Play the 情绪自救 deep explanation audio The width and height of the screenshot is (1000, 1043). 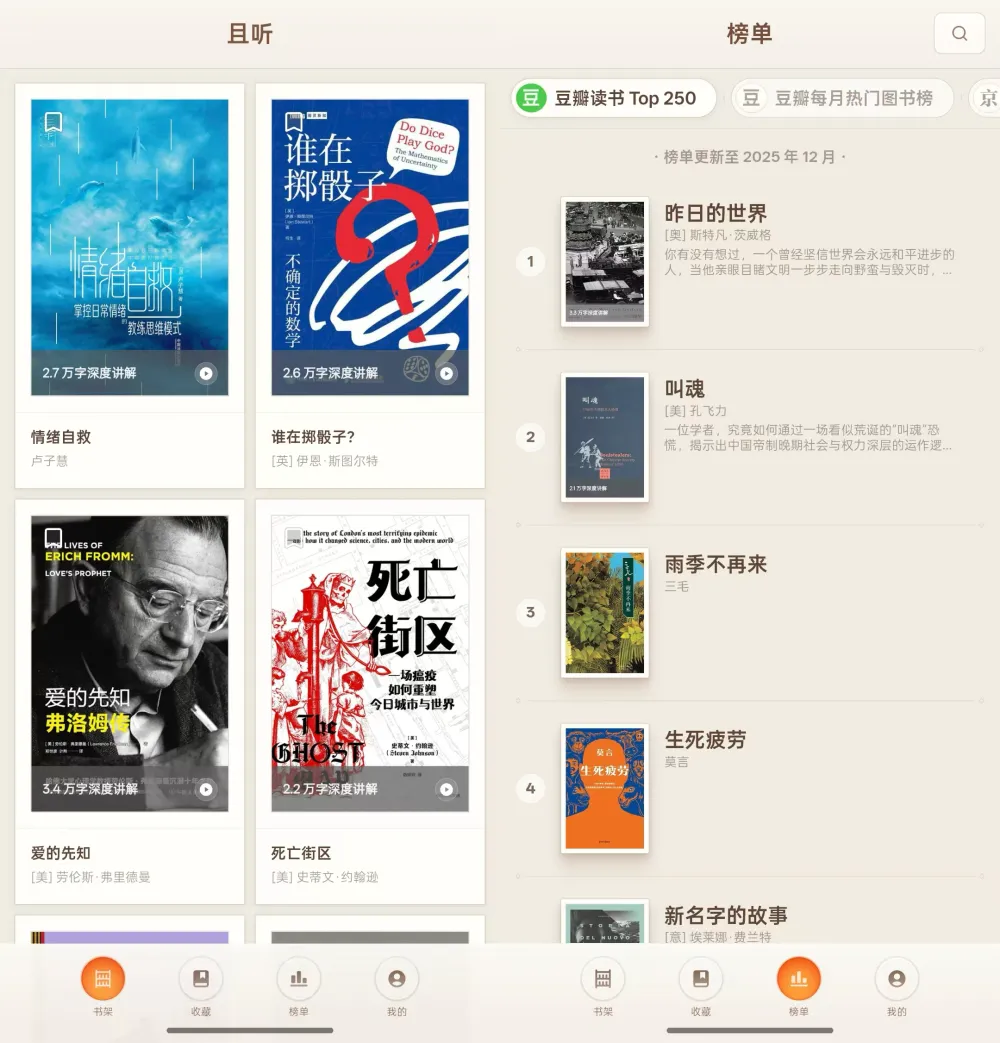click(x=206, y=373)
